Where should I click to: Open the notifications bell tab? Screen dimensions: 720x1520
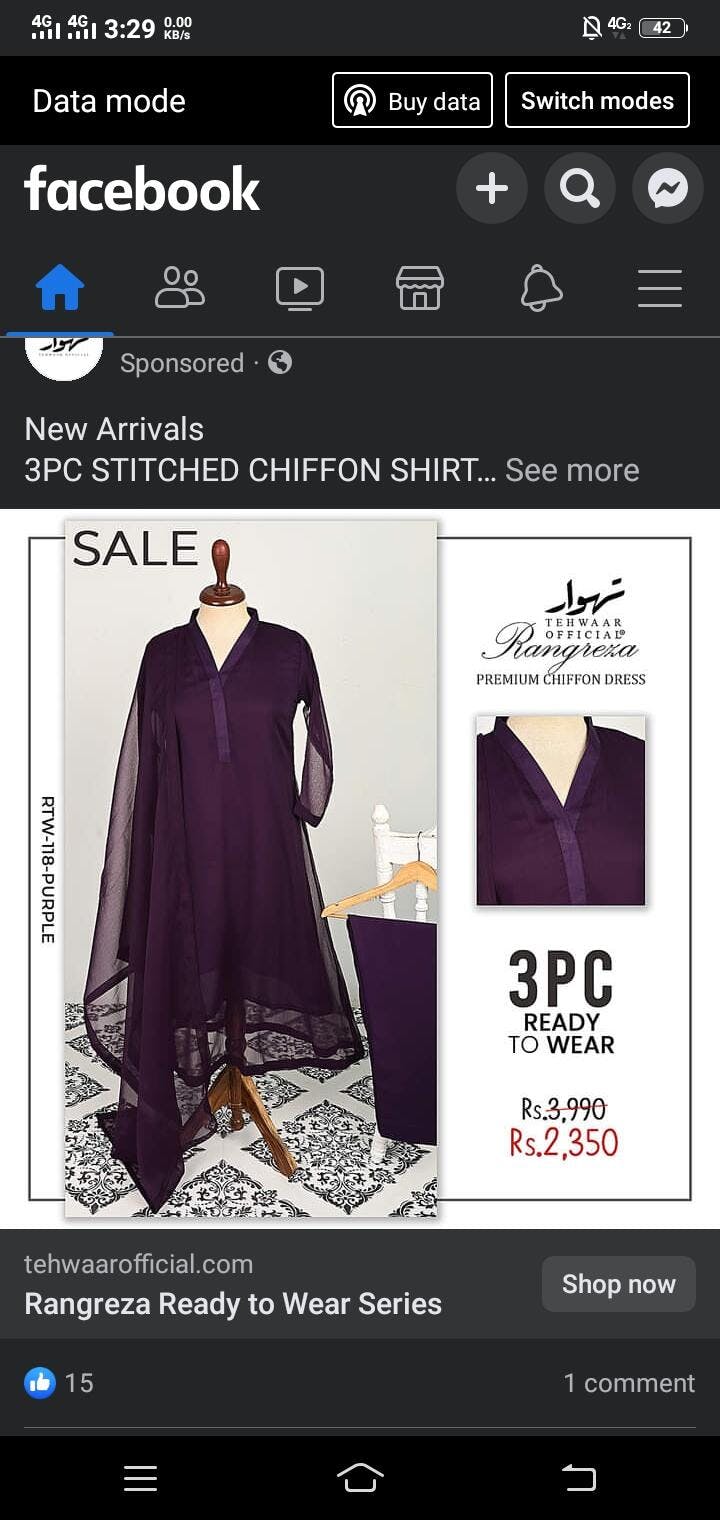click(x=541, y=289)
